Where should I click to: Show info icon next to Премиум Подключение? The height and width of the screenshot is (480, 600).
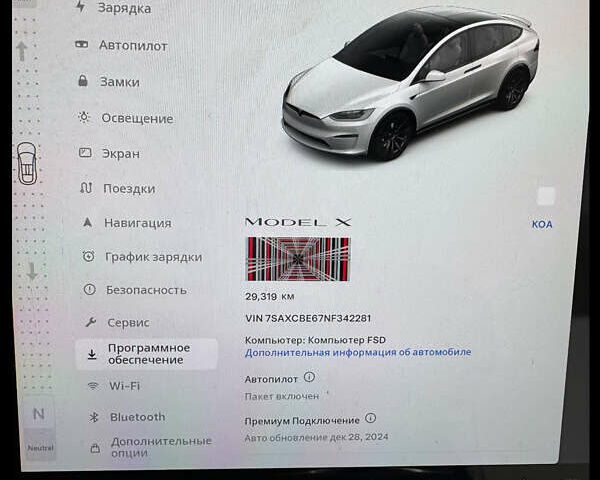(370, 419)
